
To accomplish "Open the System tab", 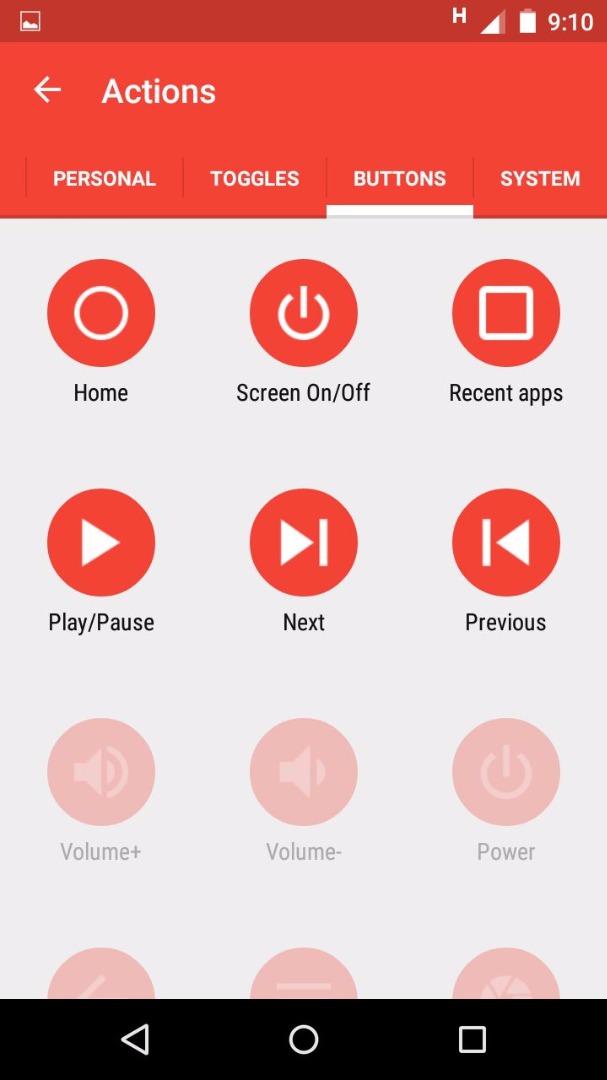I will point(540,179).
